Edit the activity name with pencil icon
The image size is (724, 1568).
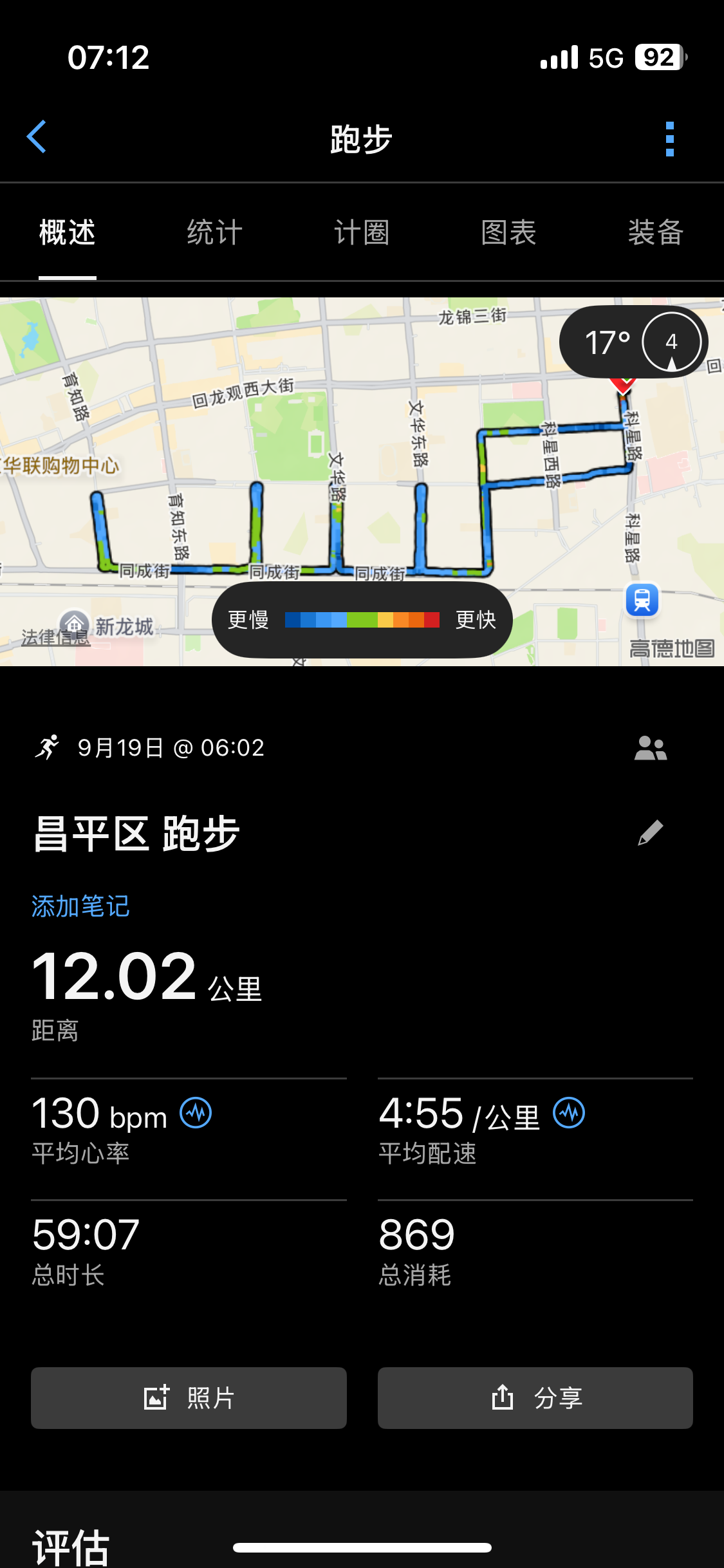pyautogui.click(x=650, y=833)
